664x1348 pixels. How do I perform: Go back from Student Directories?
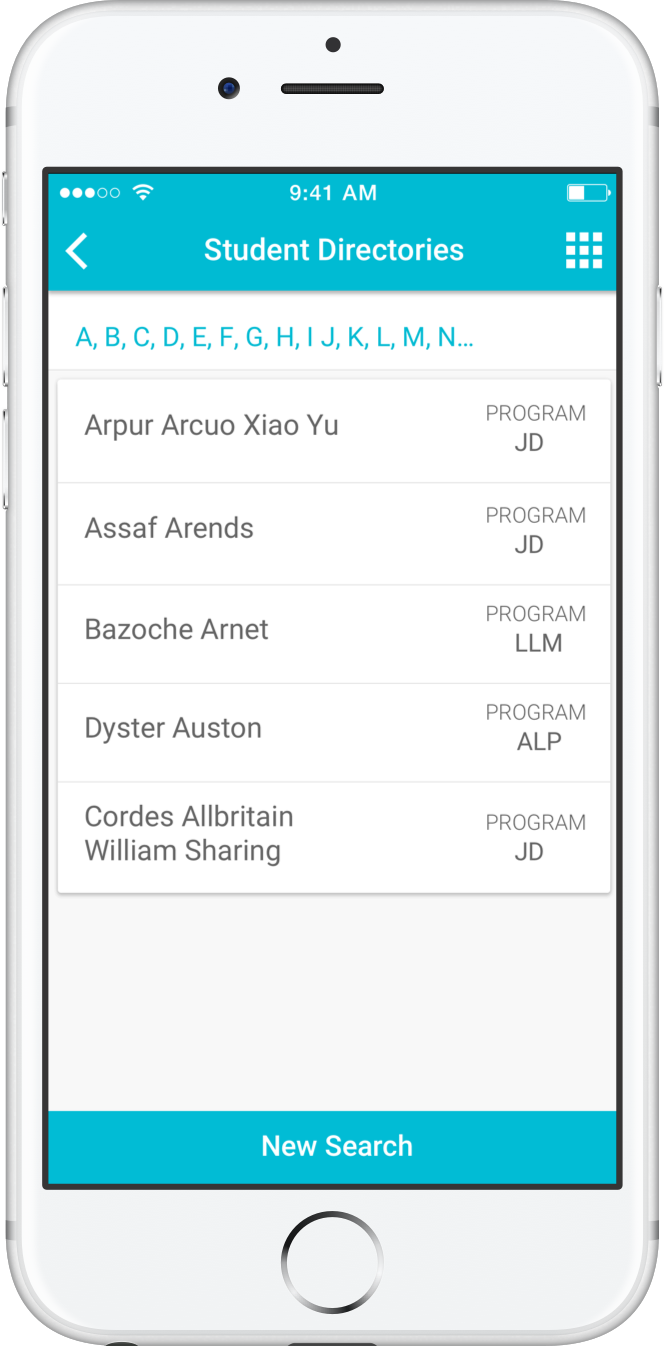click(77, 250)
